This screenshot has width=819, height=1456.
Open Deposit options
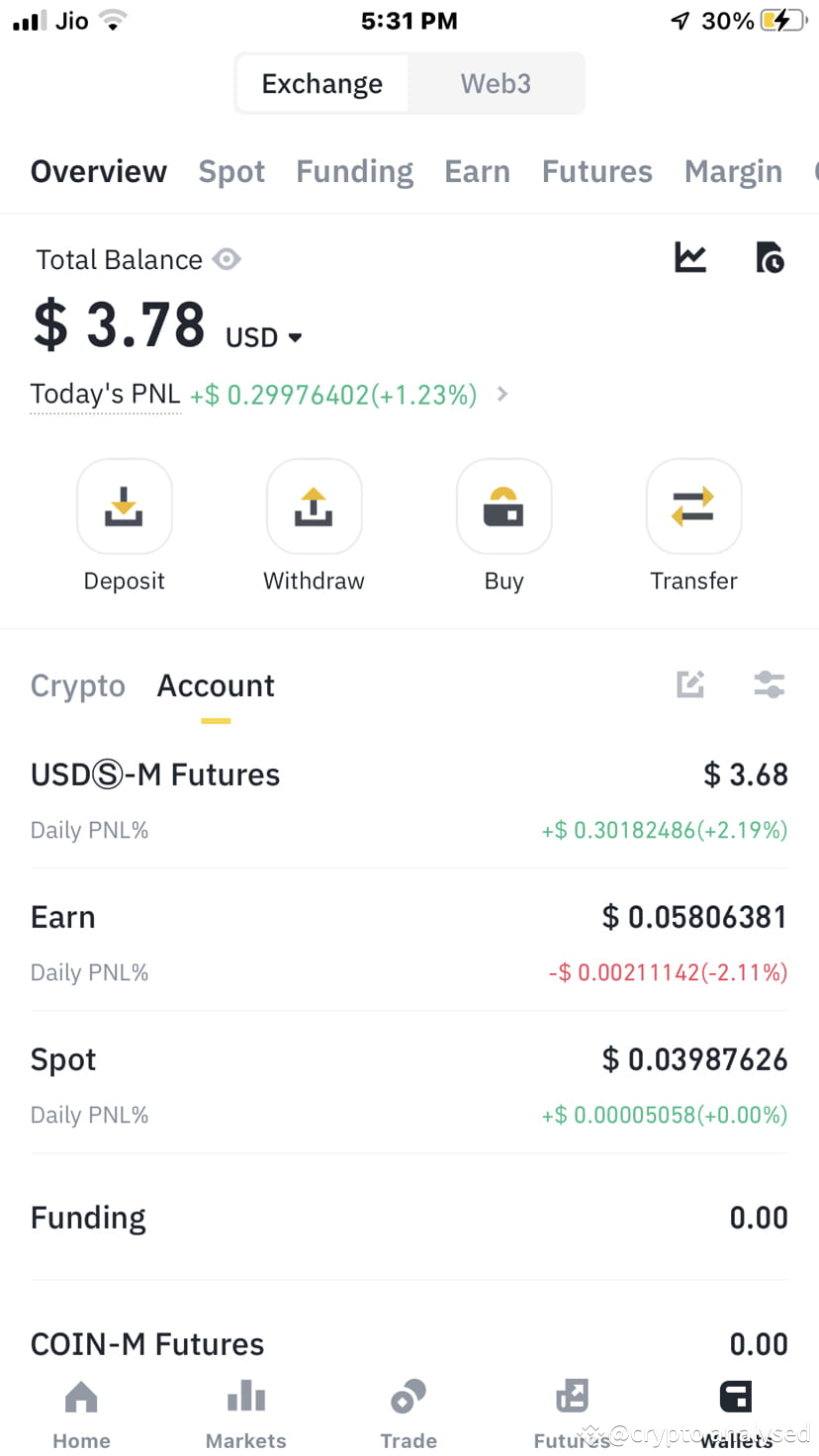124,506
